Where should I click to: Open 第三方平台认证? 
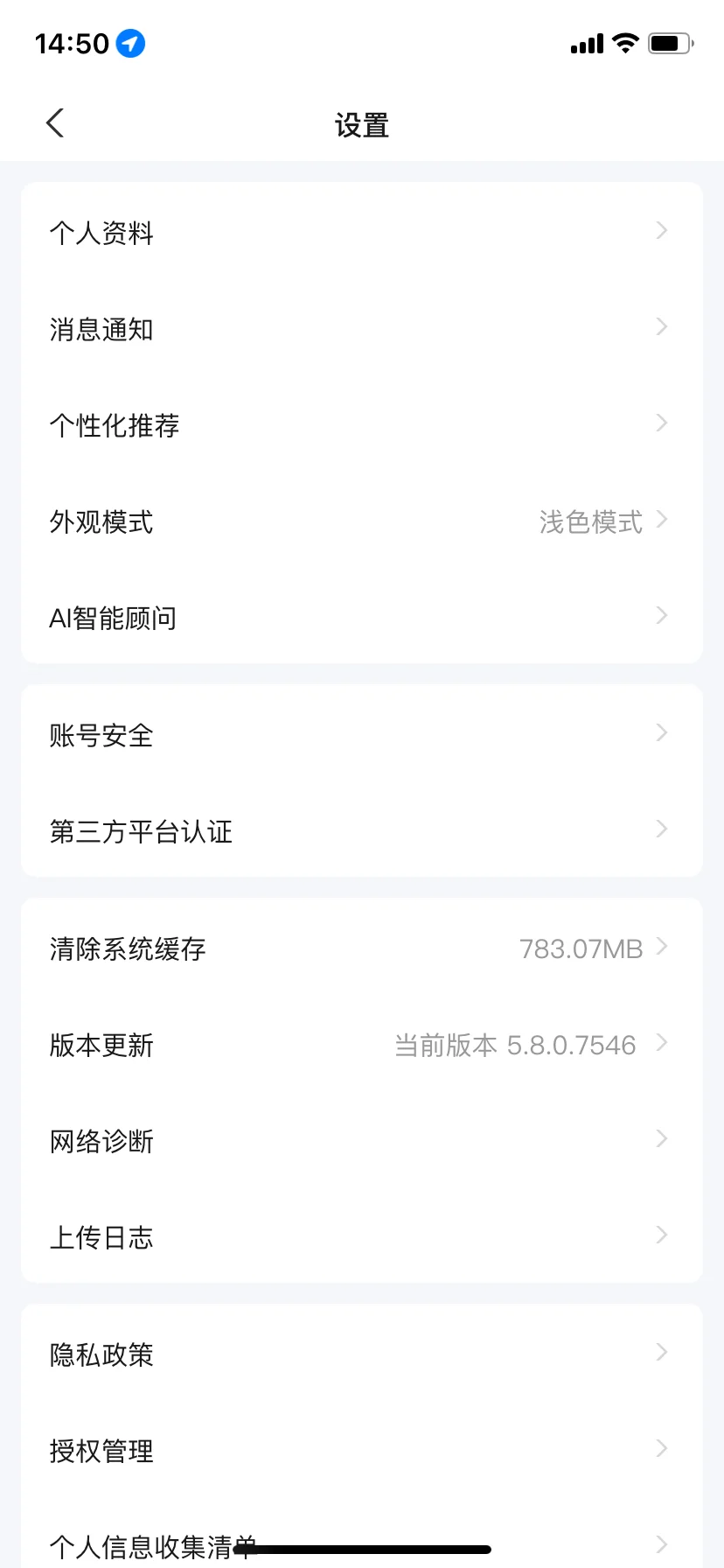click(362, 829)
